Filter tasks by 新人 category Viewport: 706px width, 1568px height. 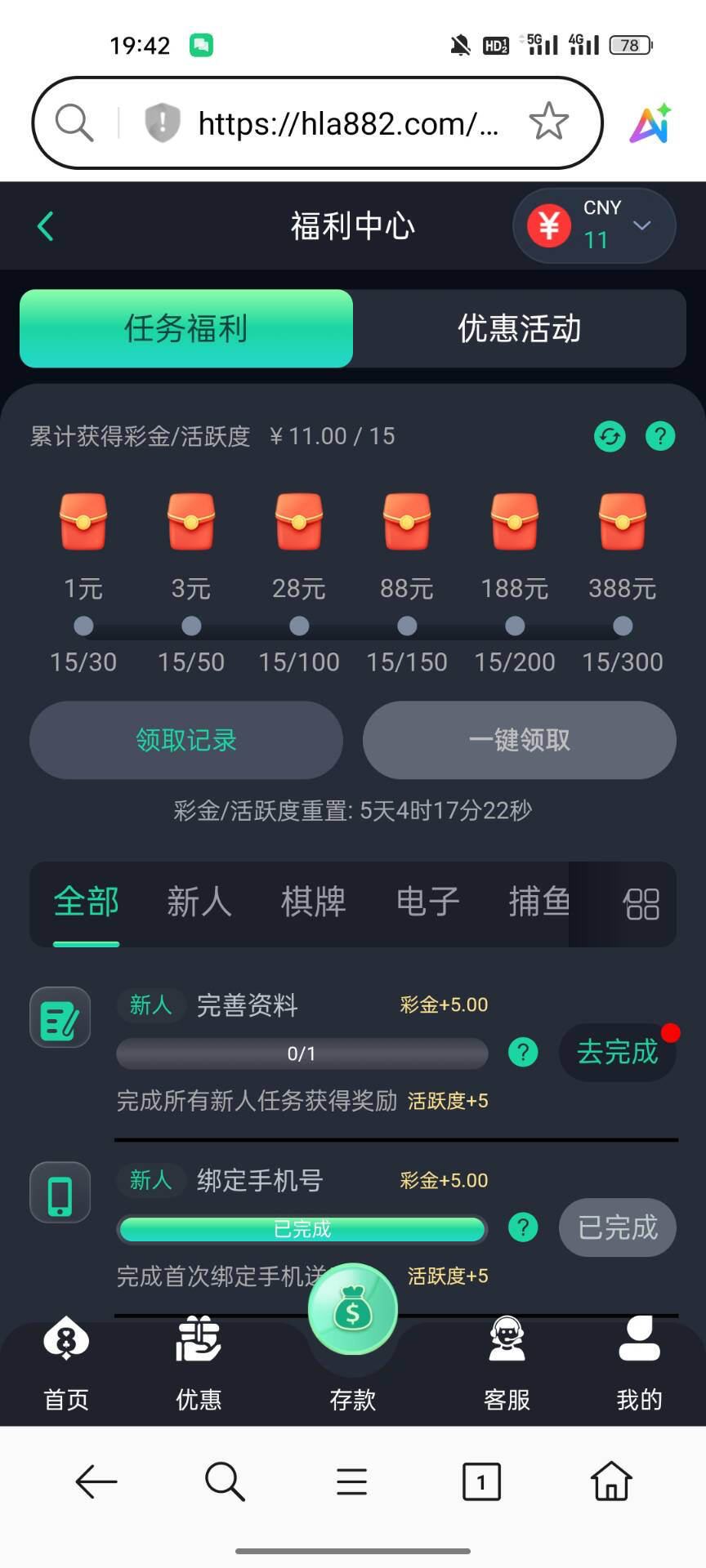click(x=199, y=902)
